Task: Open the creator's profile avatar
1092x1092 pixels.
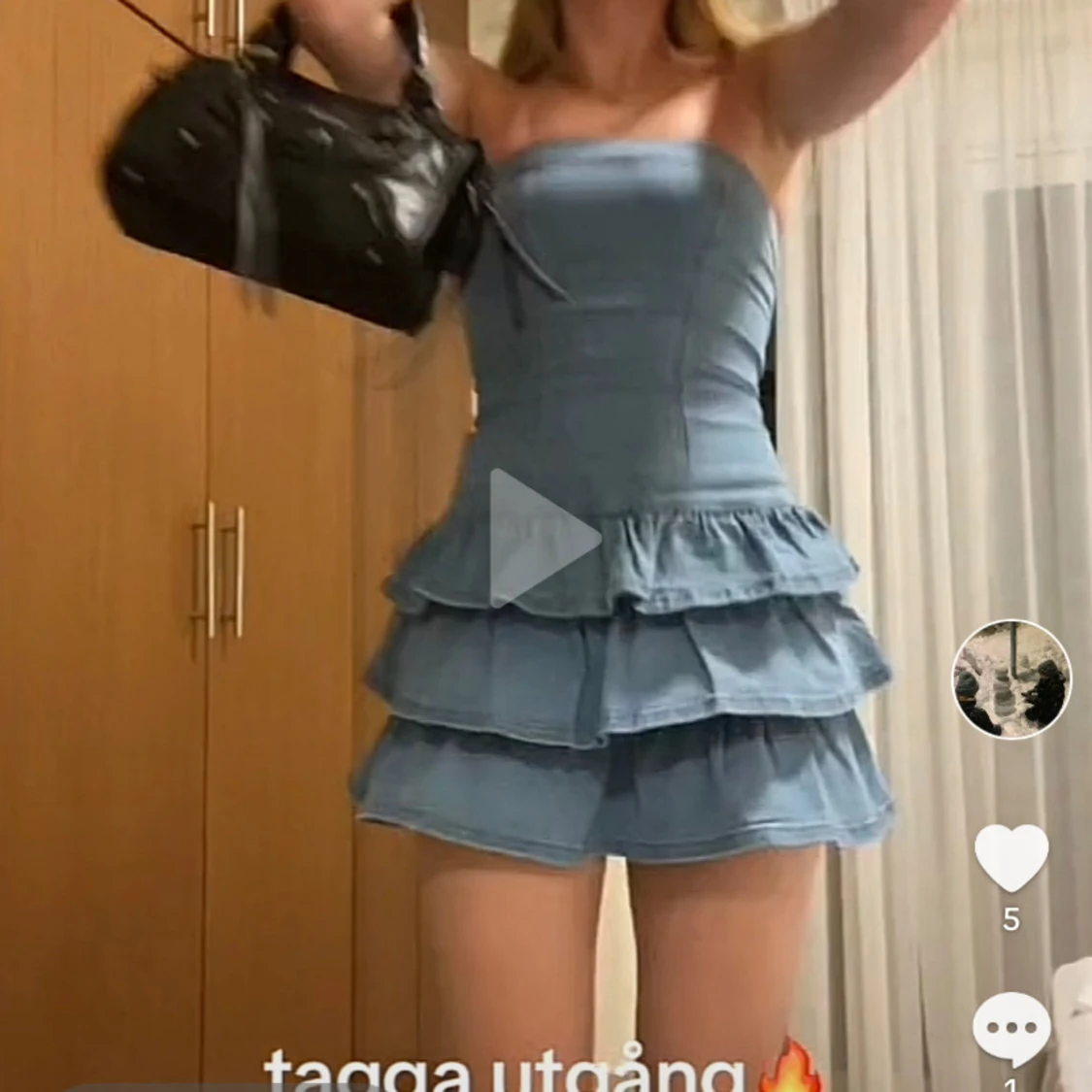Action: (1011, 679)
